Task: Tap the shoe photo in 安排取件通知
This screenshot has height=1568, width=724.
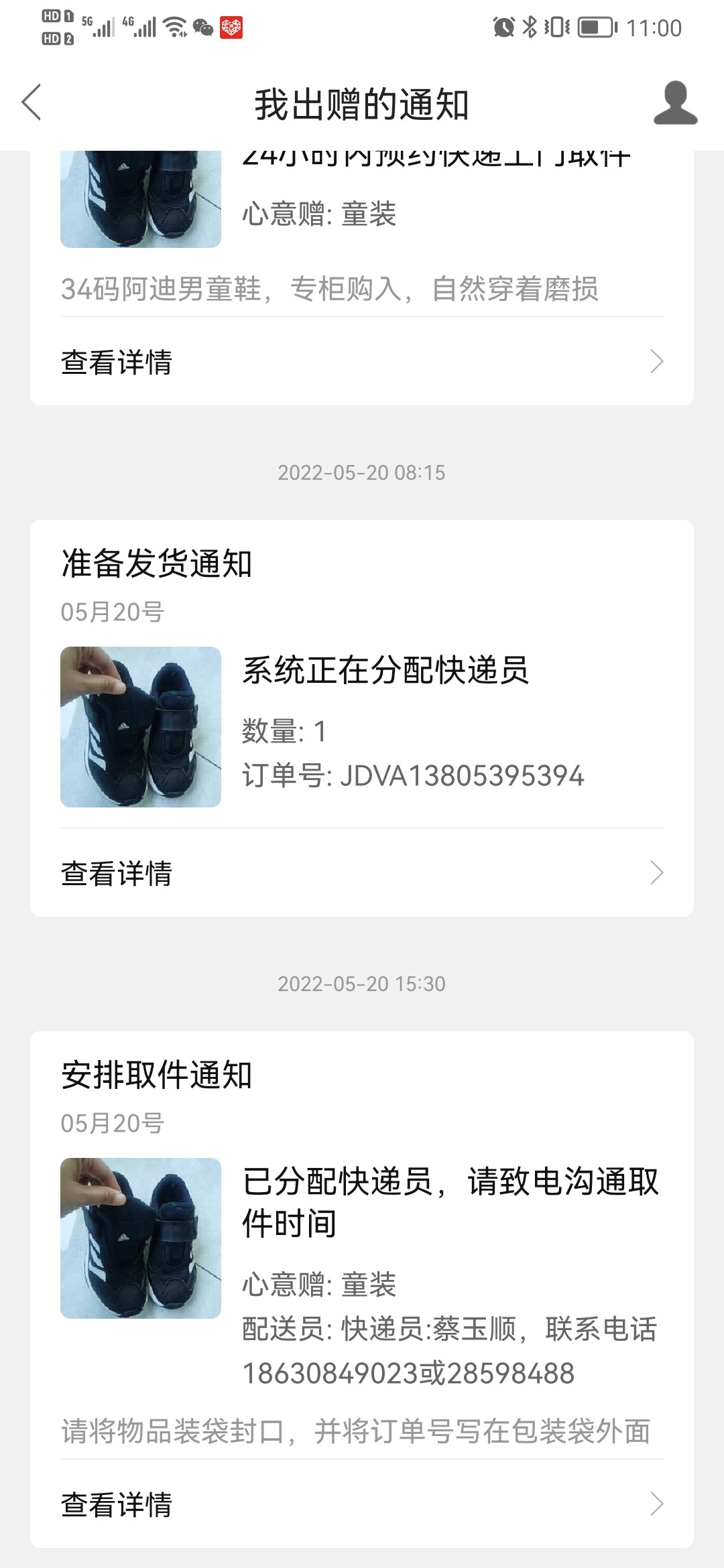Action: coord(141,1238)
